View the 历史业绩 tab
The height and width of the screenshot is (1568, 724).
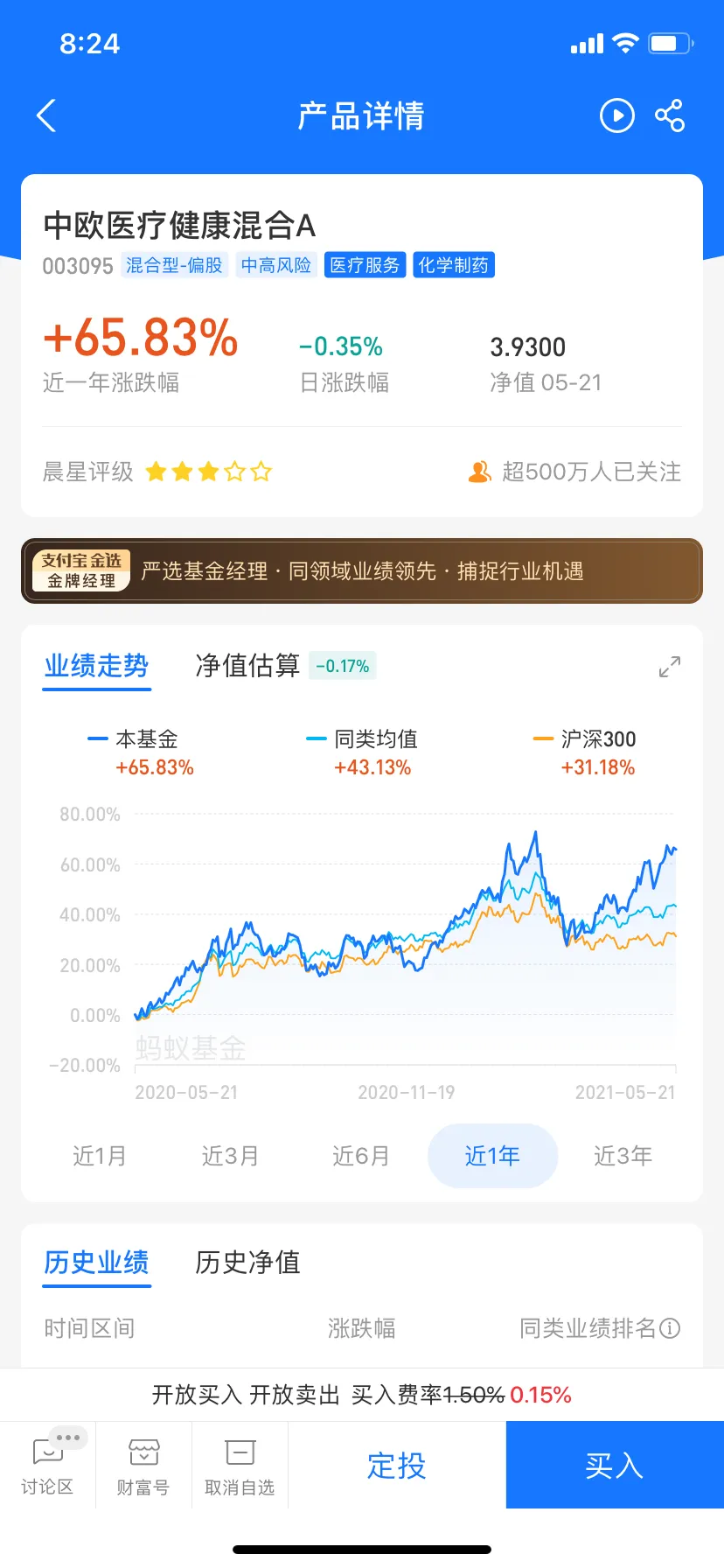[x=96, y=1263]
